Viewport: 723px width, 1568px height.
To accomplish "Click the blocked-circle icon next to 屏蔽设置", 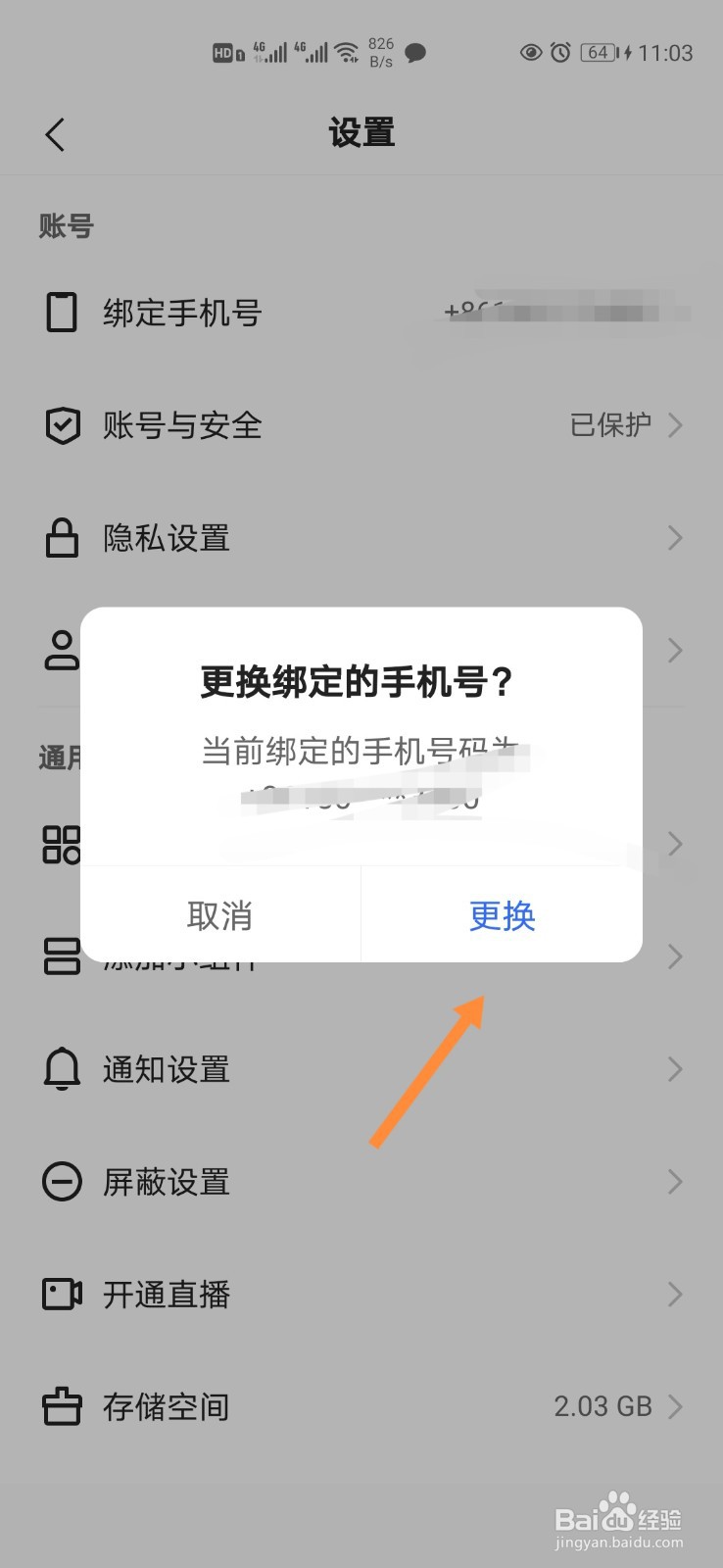I will (x=62, y=1182).
